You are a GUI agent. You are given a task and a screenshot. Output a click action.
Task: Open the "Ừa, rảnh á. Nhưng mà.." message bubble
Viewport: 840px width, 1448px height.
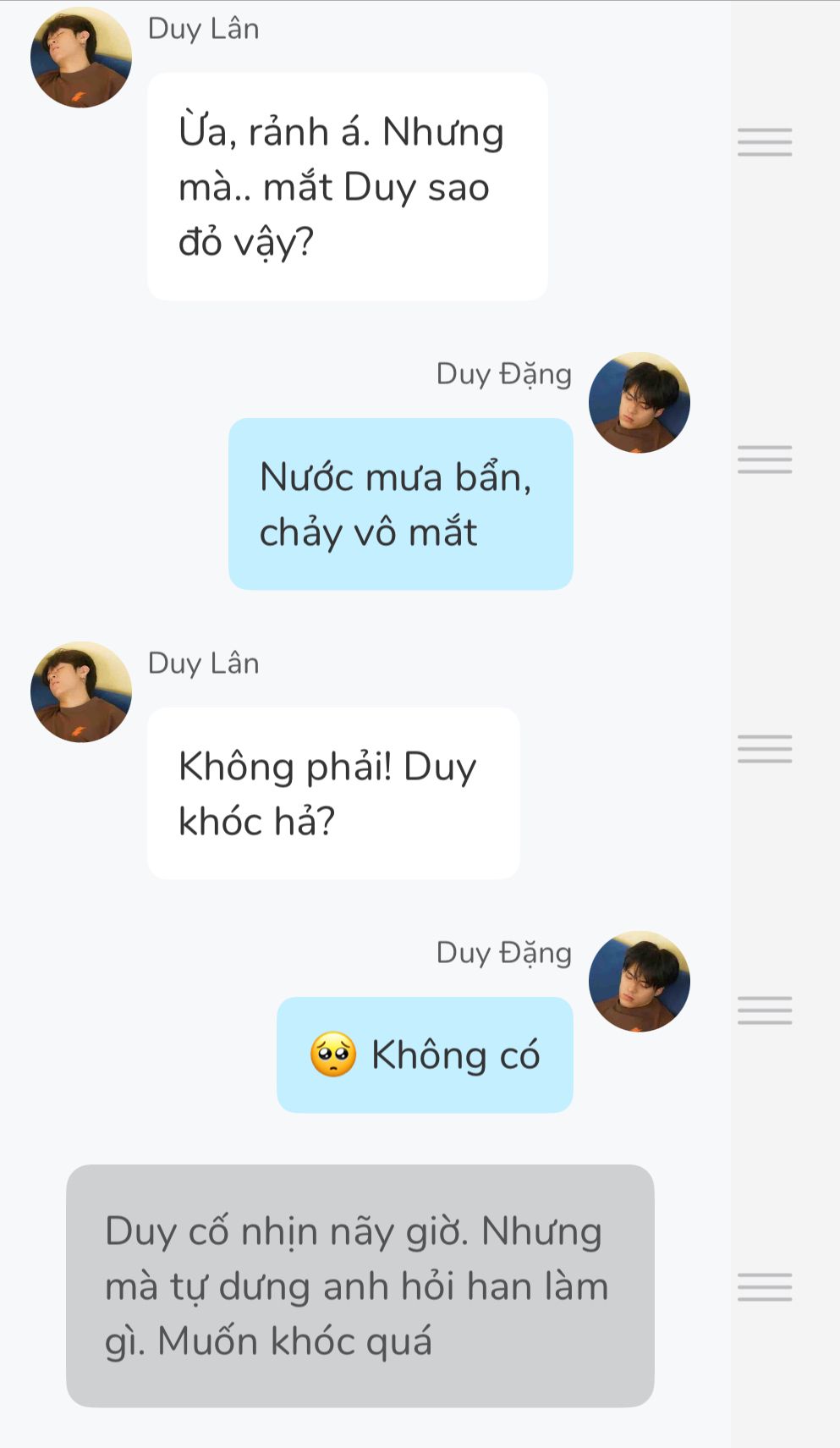point(347,186)
